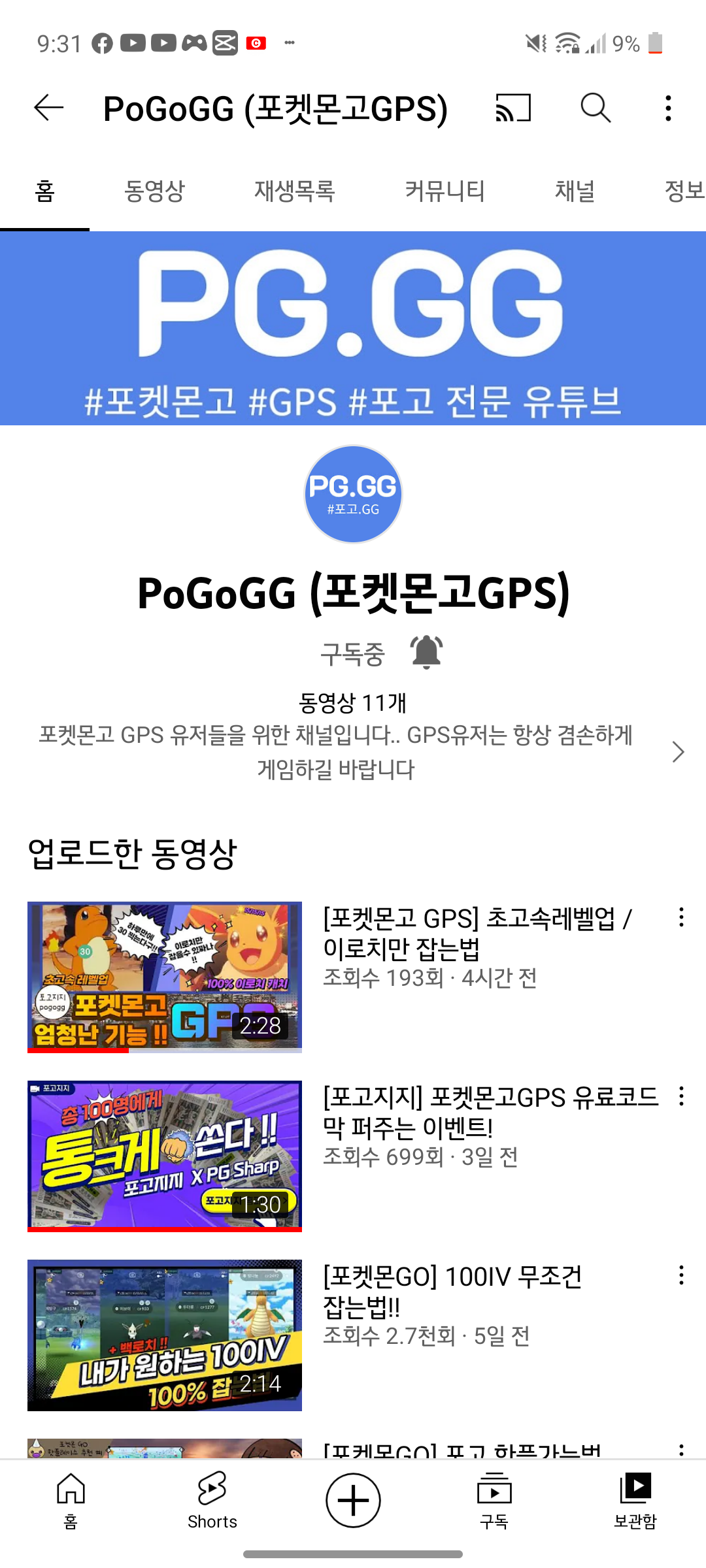Screen dimensions: 706x1568
Task: Select the 채널 tab
Action: pyautogui.click(x=575, y=191)
